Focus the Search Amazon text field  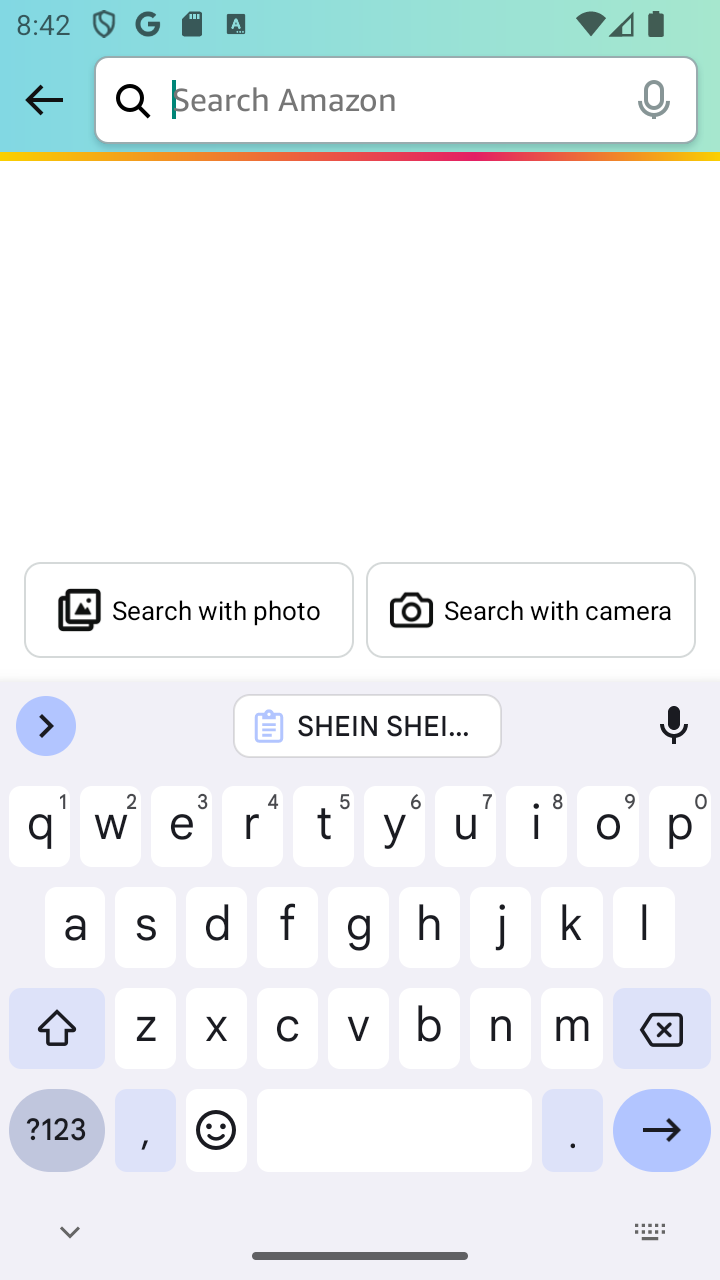point(390,100)
